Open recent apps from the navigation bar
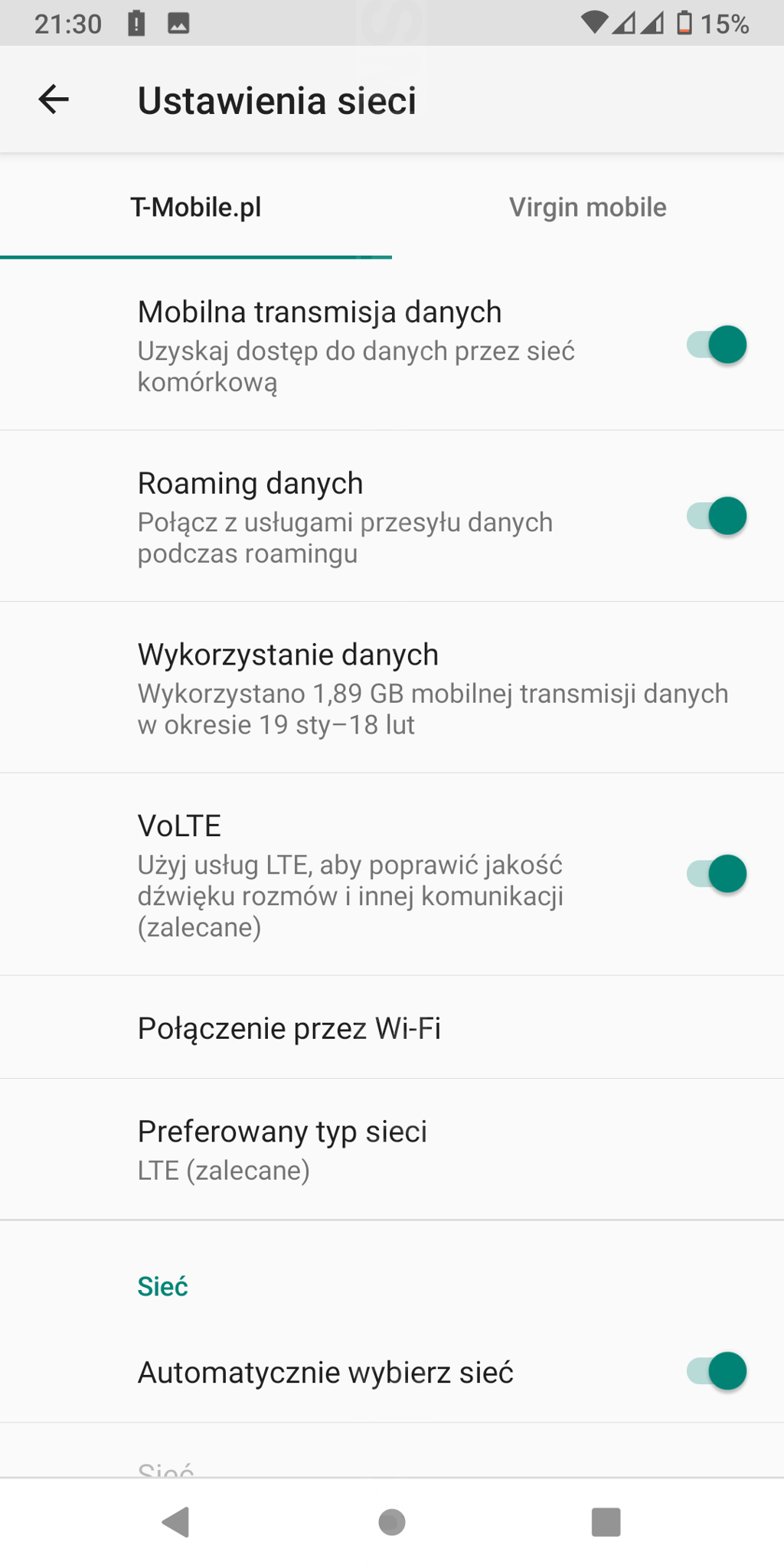 (606, 1522)
